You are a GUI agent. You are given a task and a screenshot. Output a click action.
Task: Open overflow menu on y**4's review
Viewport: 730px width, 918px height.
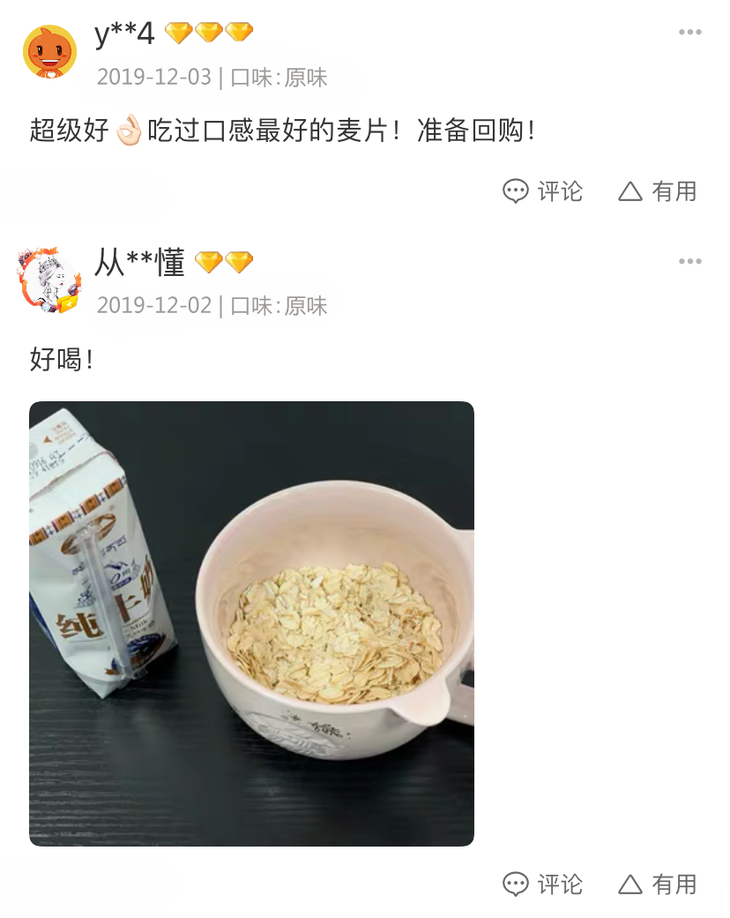pyautogui.click(x=690, y=32)
